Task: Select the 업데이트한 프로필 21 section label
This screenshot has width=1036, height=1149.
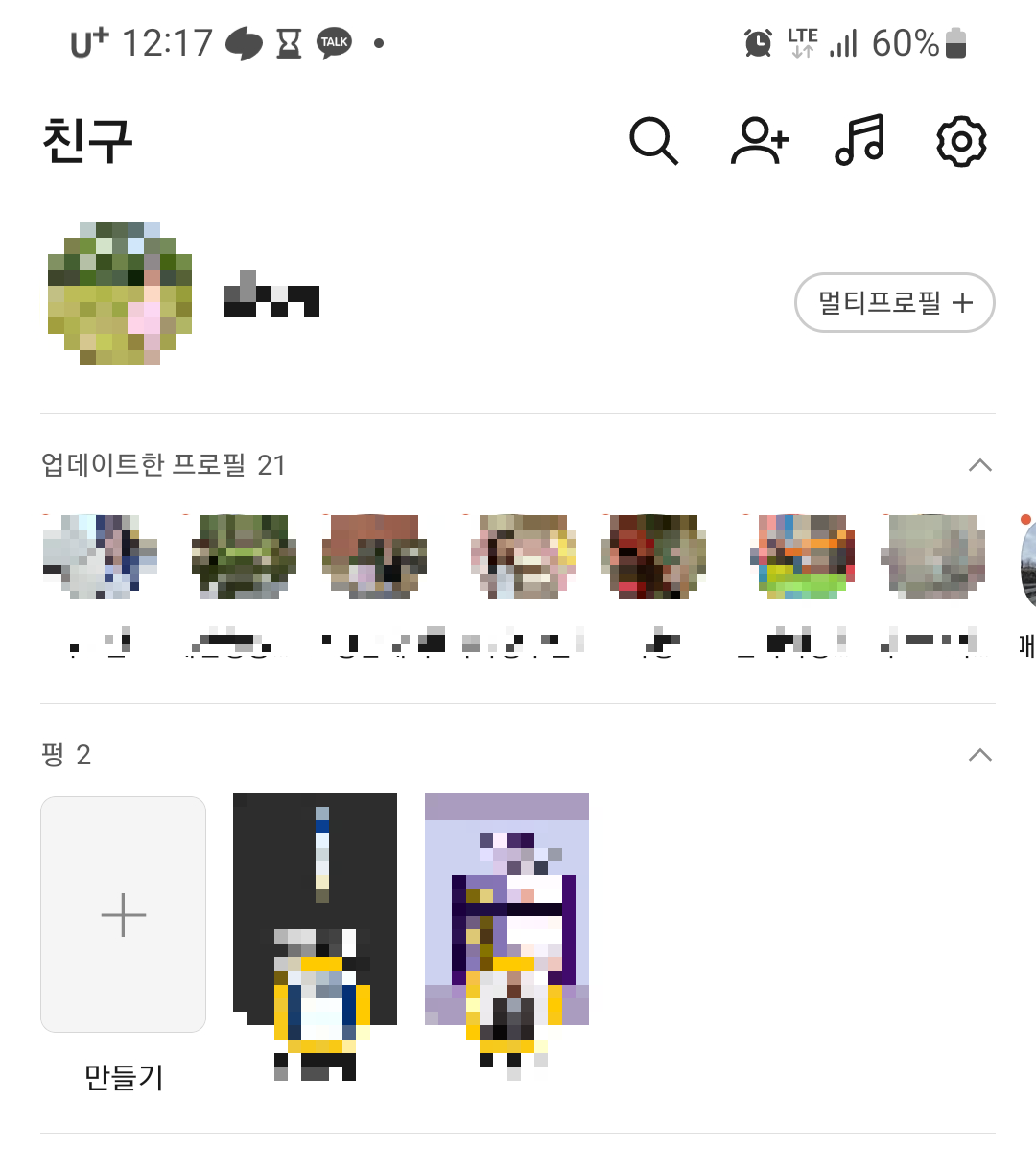Action: 163,465
